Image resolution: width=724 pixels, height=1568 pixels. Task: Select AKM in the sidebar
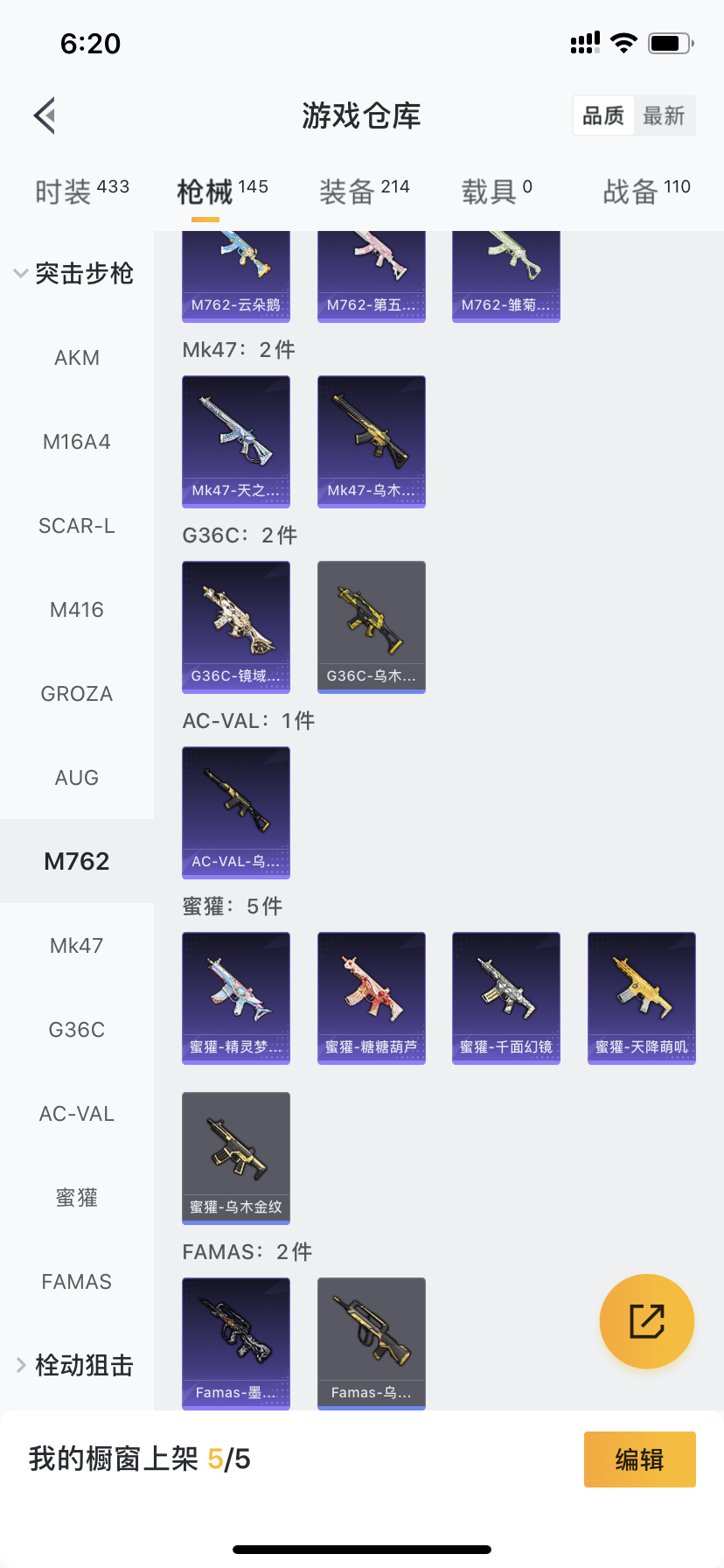77,358
